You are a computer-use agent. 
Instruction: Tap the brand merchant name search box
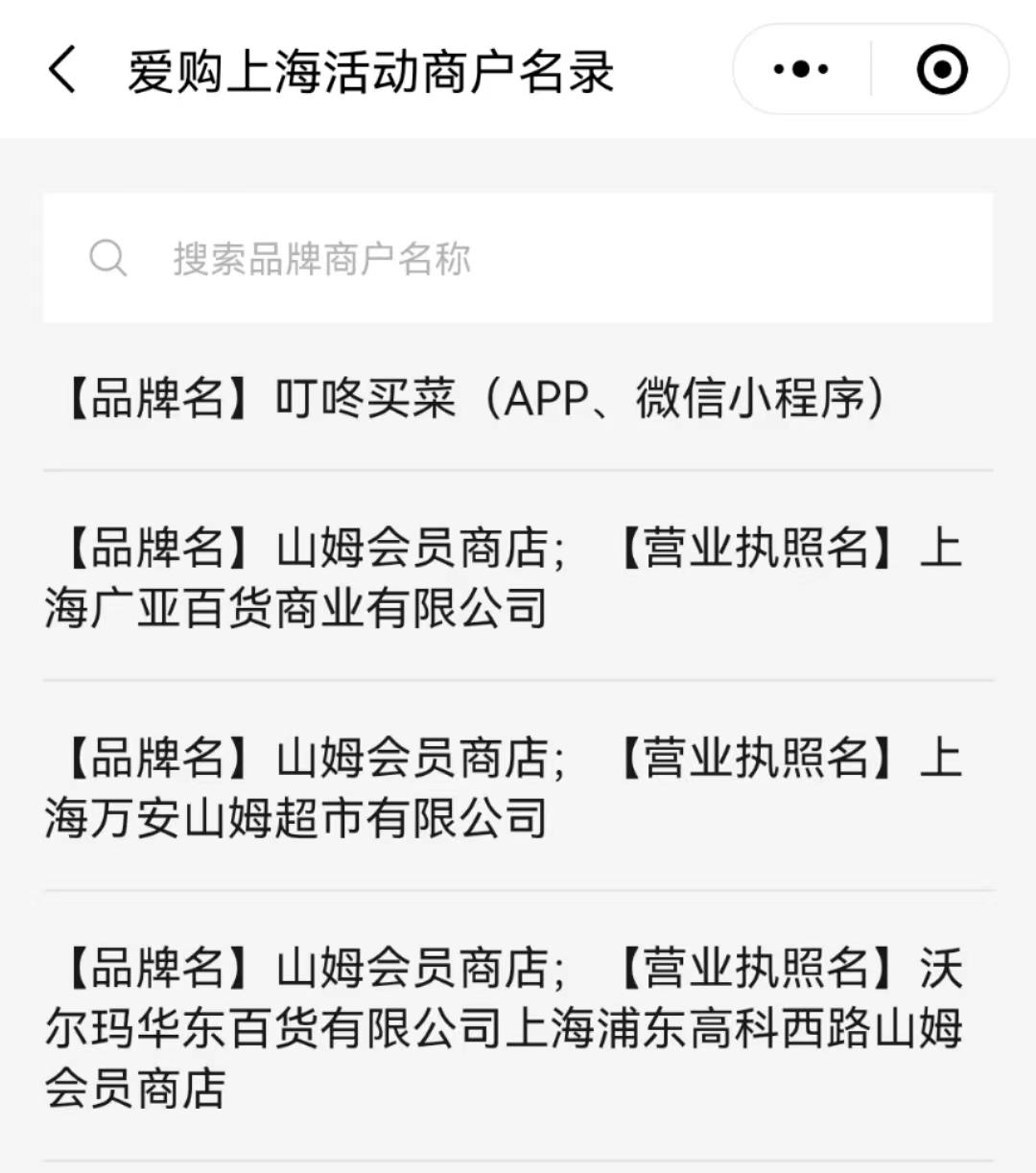(x=518, y=258)
